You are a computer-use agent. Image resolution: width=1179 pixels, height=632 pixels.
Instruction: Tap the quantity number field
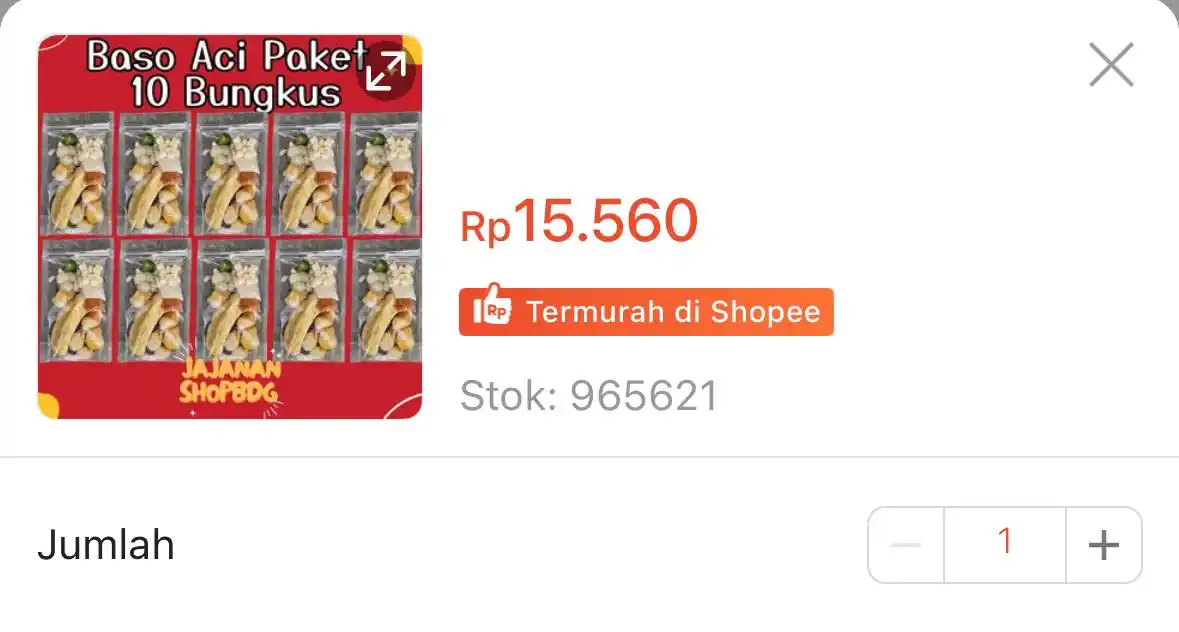(1004, 545)
